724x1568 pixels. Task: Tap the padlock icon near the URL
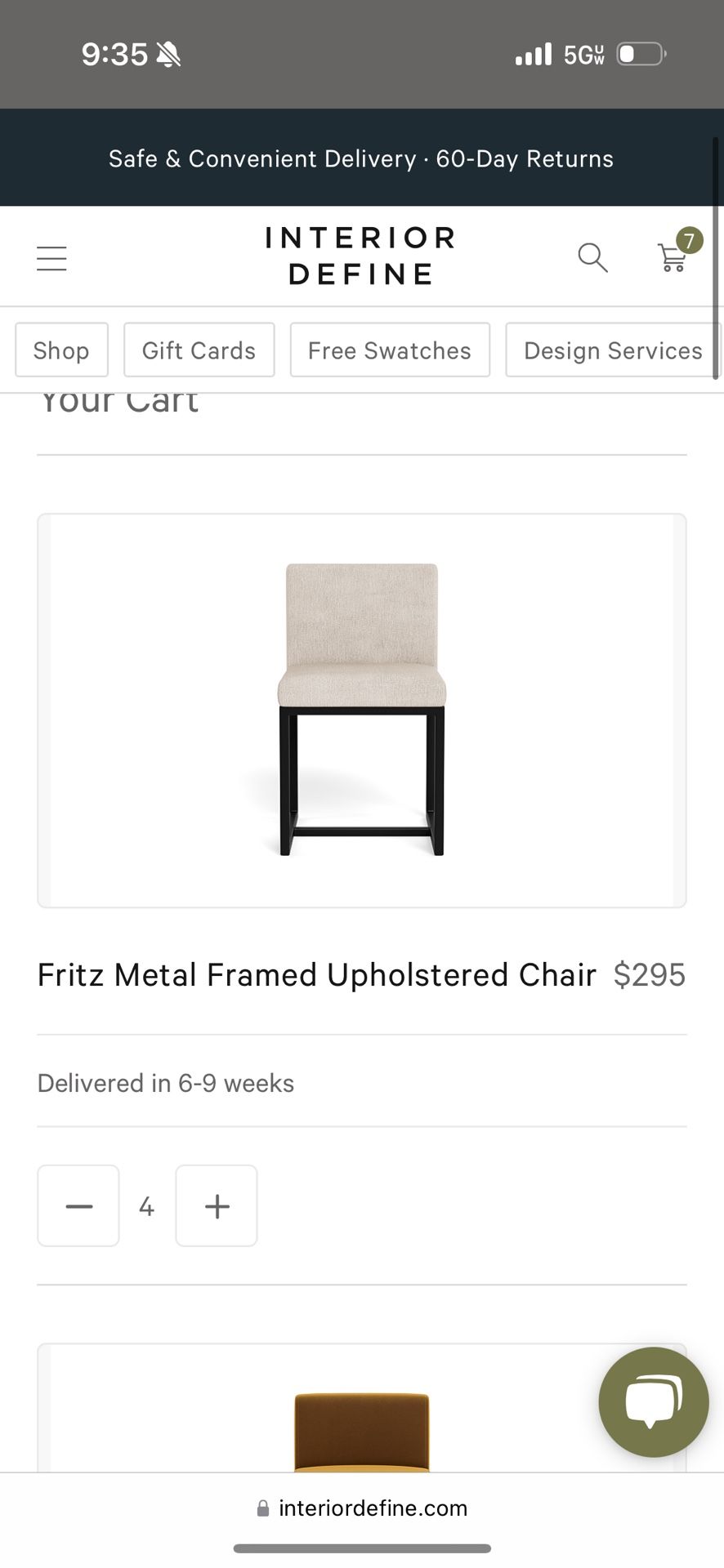(263, 1508)
